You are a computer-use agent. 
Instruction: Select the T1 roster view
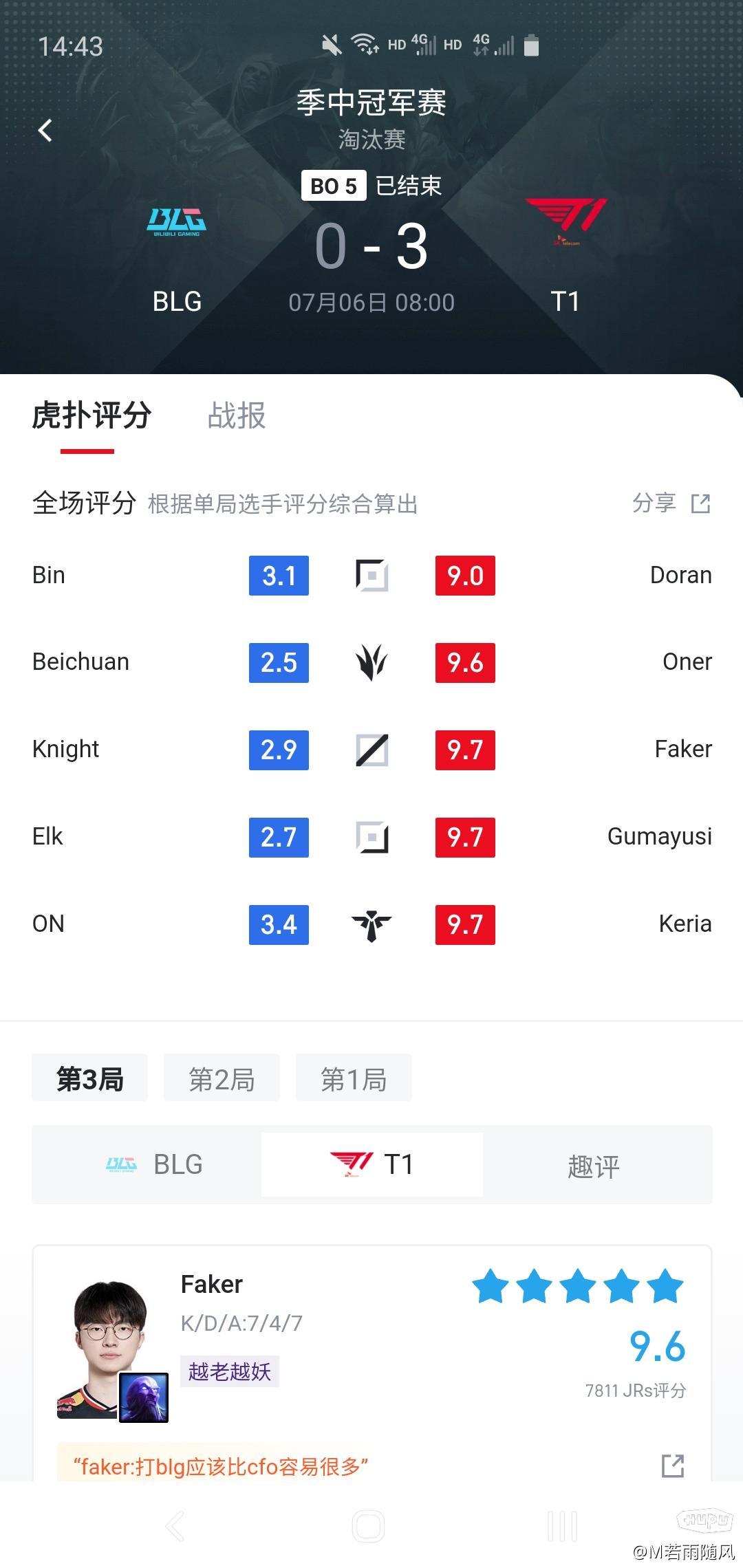point(371,1164)
